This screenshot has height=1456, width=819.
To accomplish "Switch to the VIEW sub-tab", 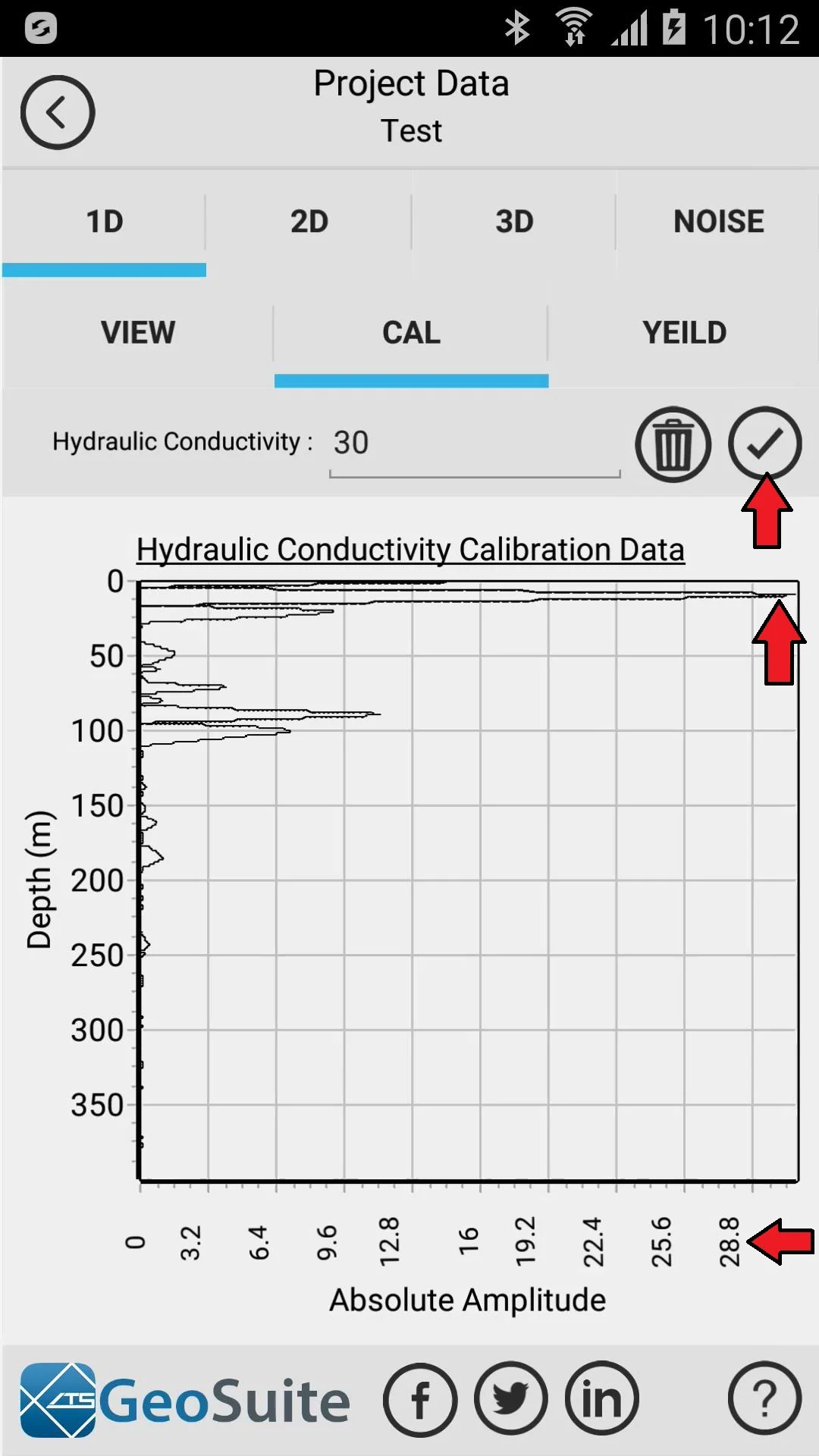I will [x=138, y=332].
